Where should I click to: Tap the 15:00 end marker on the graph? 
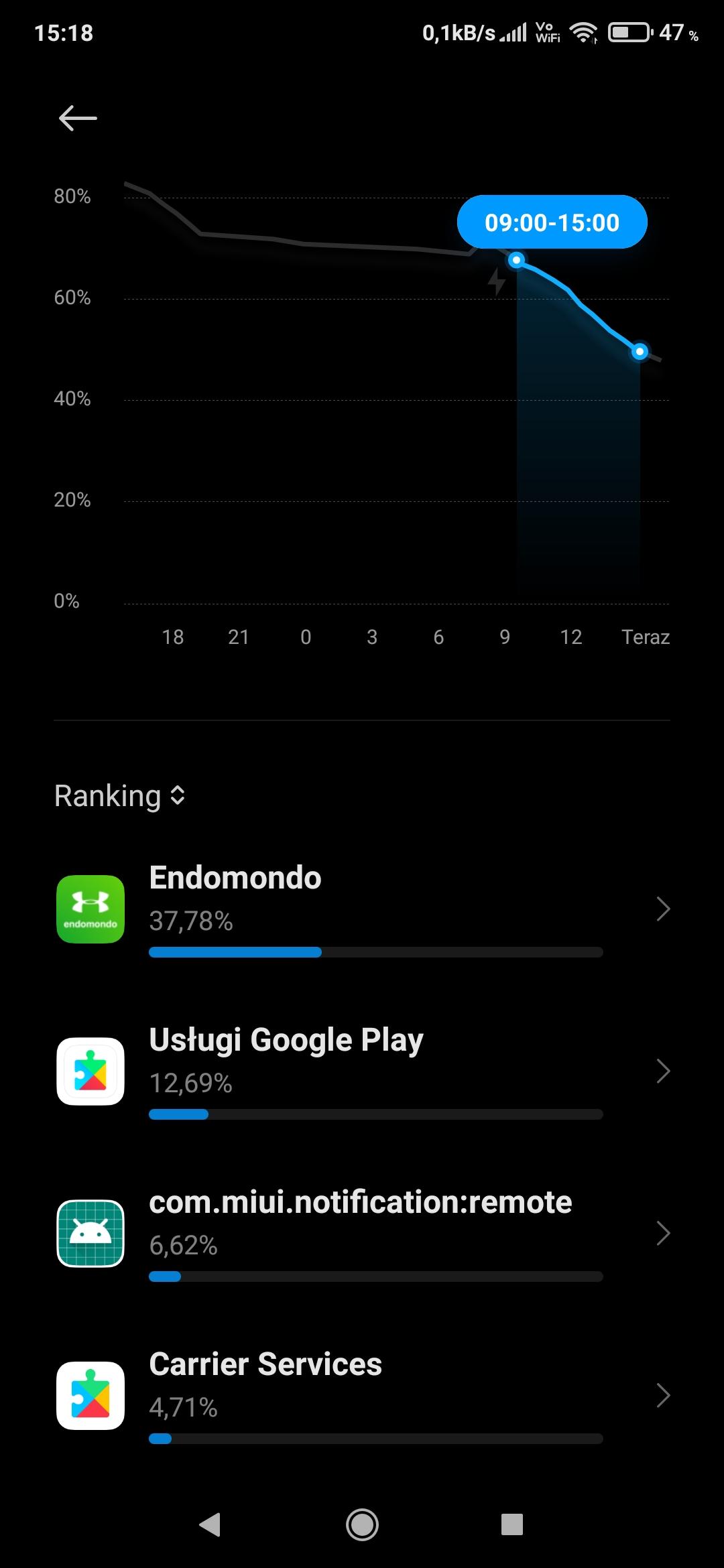640,351
